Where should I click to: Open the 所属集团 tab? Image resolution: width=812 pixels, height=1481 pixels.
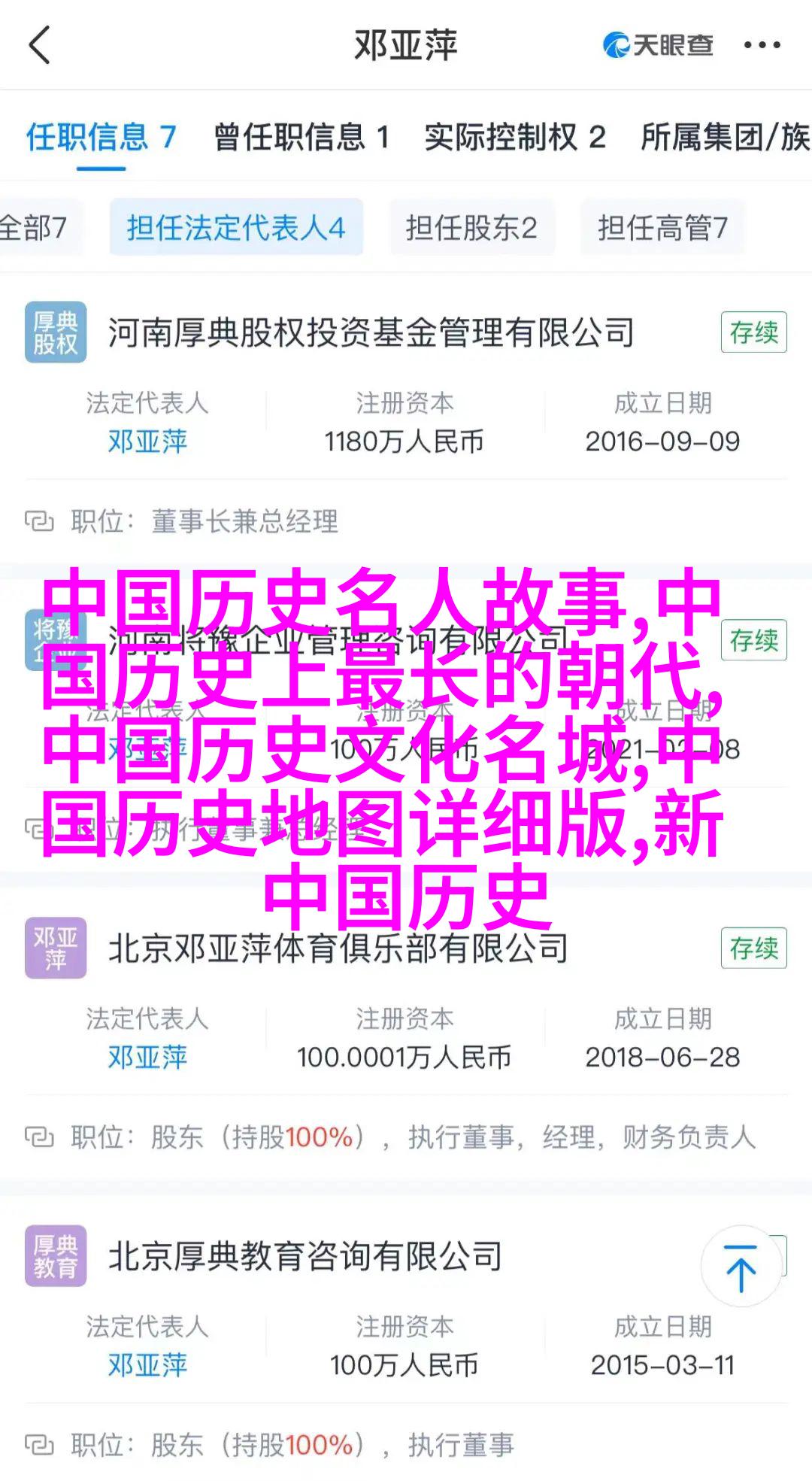point(725,138)
